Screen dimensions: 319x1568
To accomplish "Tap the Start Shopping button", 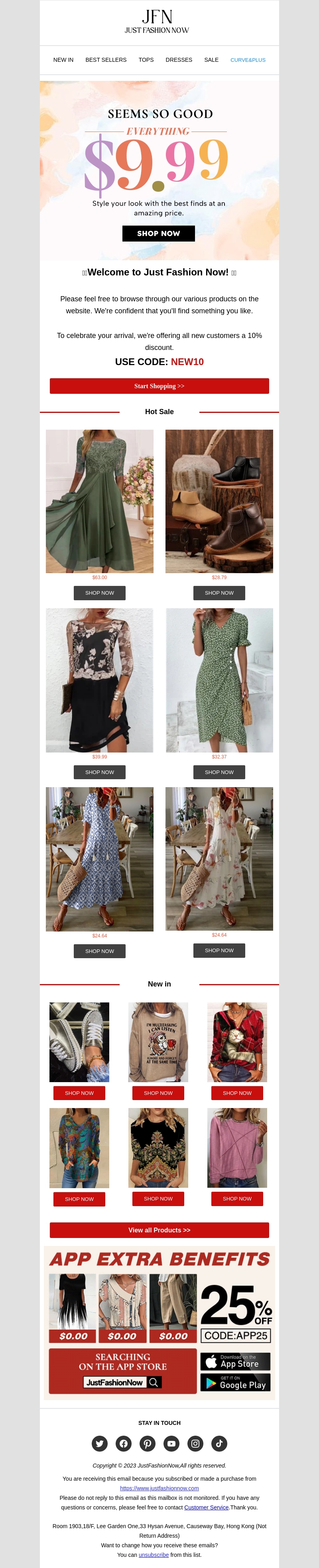I will tap(159, 386).
